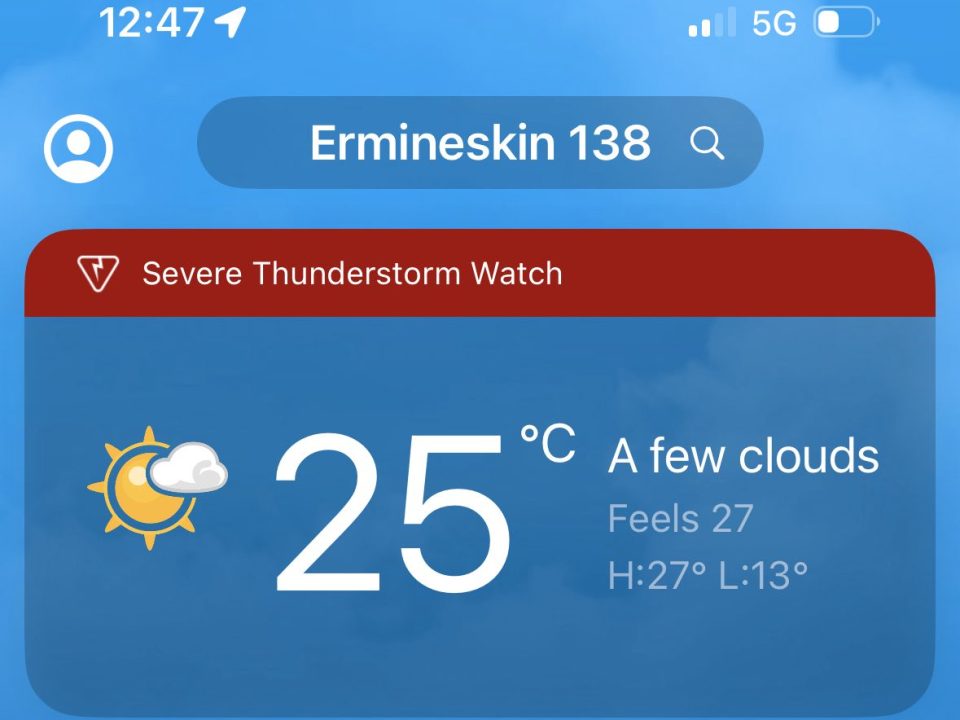The height and width of the screenshot is (720, 960).
Task: Open the user profile icon
Action: 78,148
